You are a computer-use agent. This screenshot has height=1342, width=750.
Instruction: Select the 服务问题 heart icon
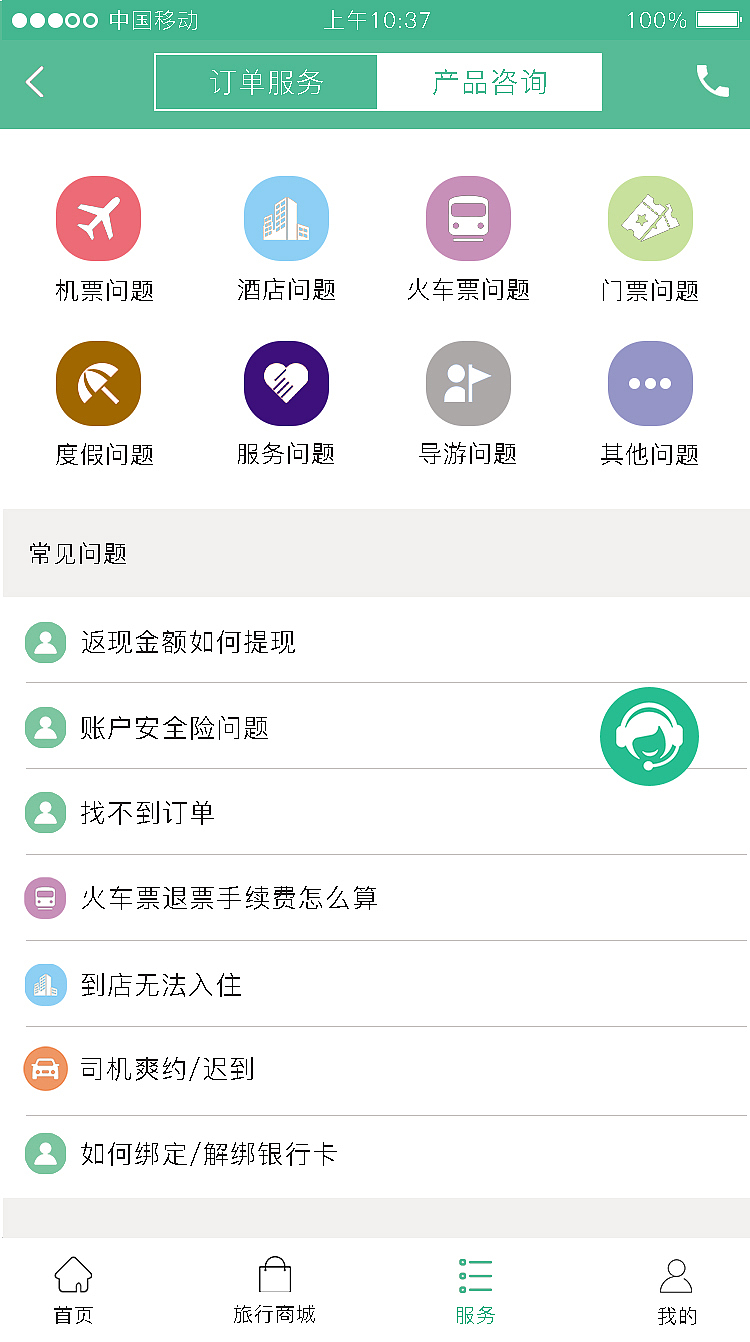[286, 383]
